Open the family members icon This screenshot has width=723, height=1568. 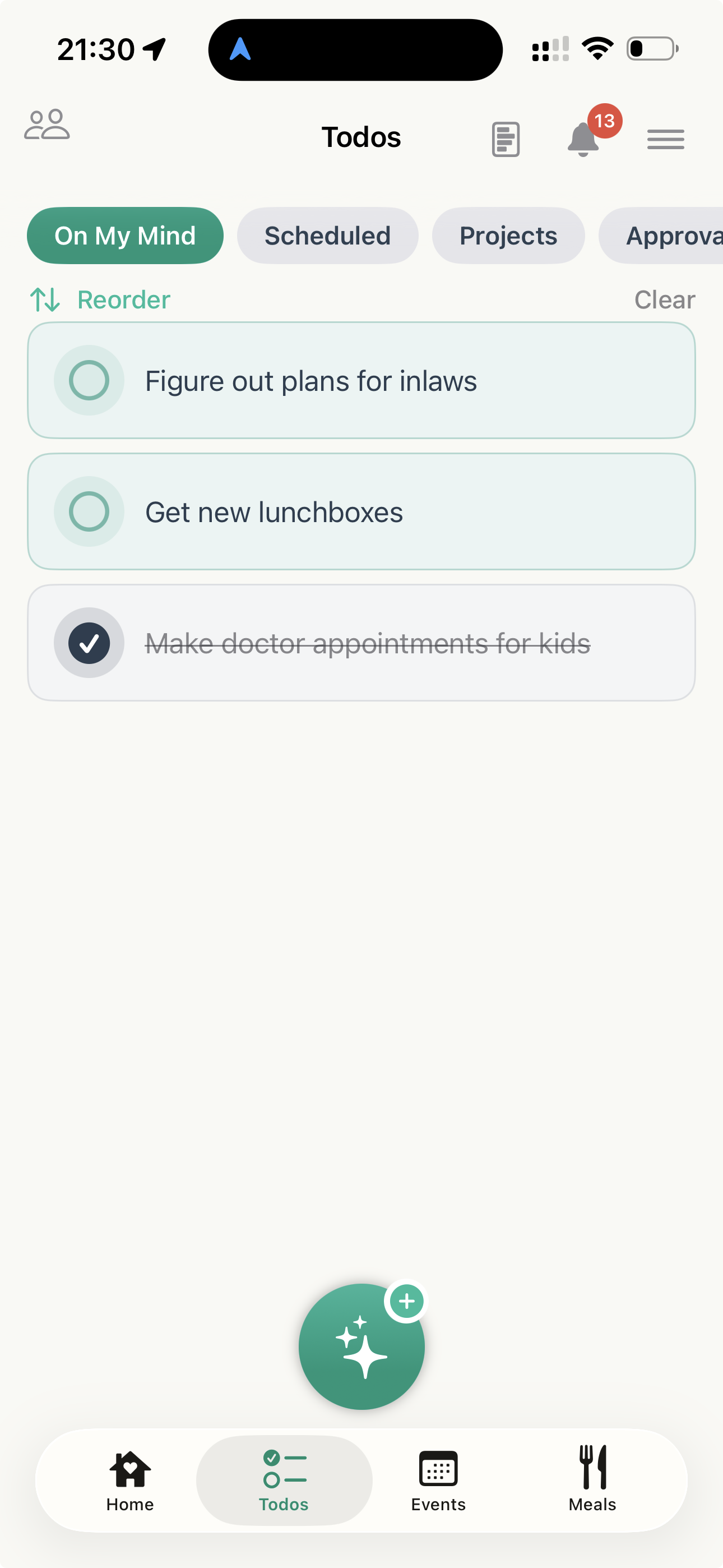[47, 126]
